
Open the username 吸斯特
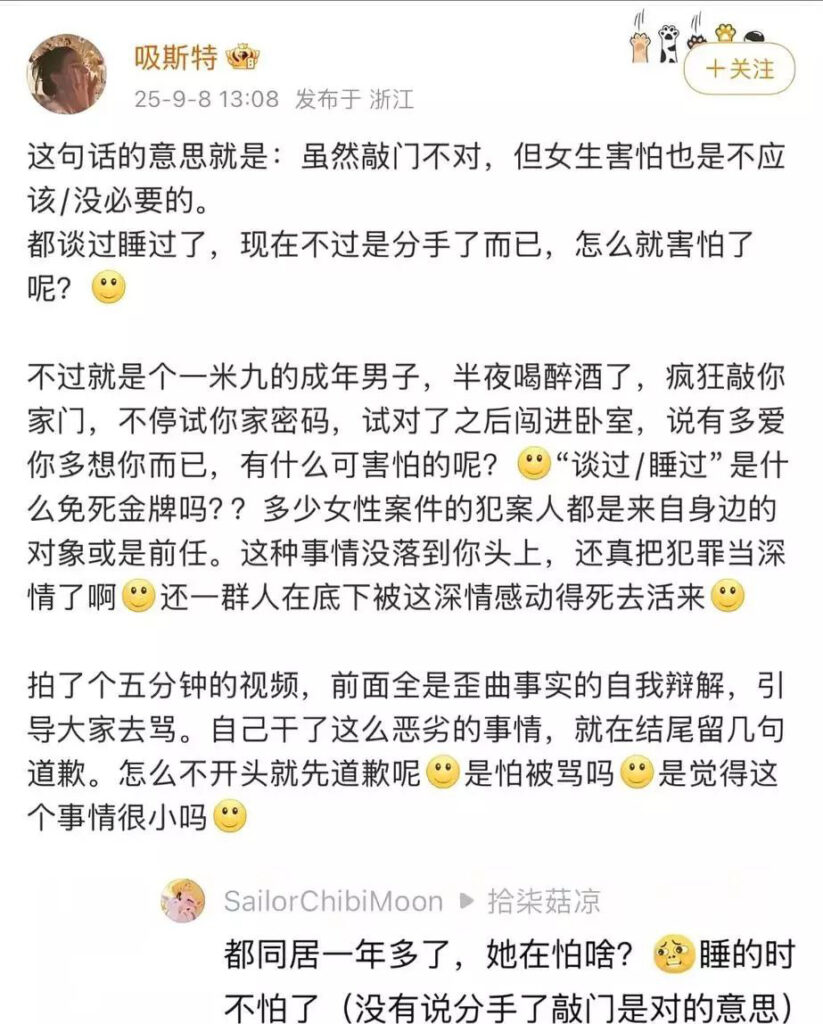(176, 57)
